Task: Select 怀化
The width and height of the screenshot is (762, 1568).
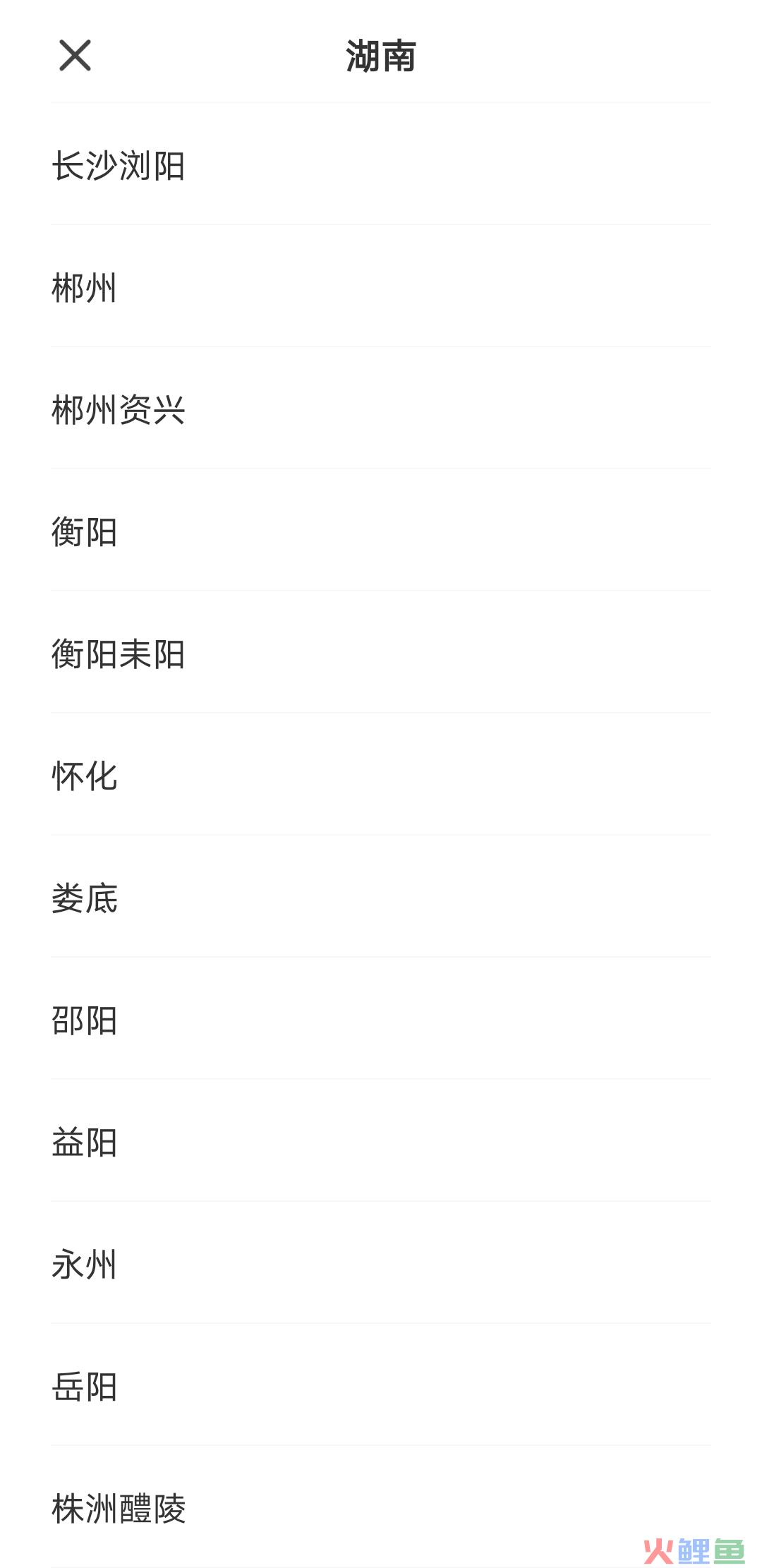Action: click(x=381, y=775)
